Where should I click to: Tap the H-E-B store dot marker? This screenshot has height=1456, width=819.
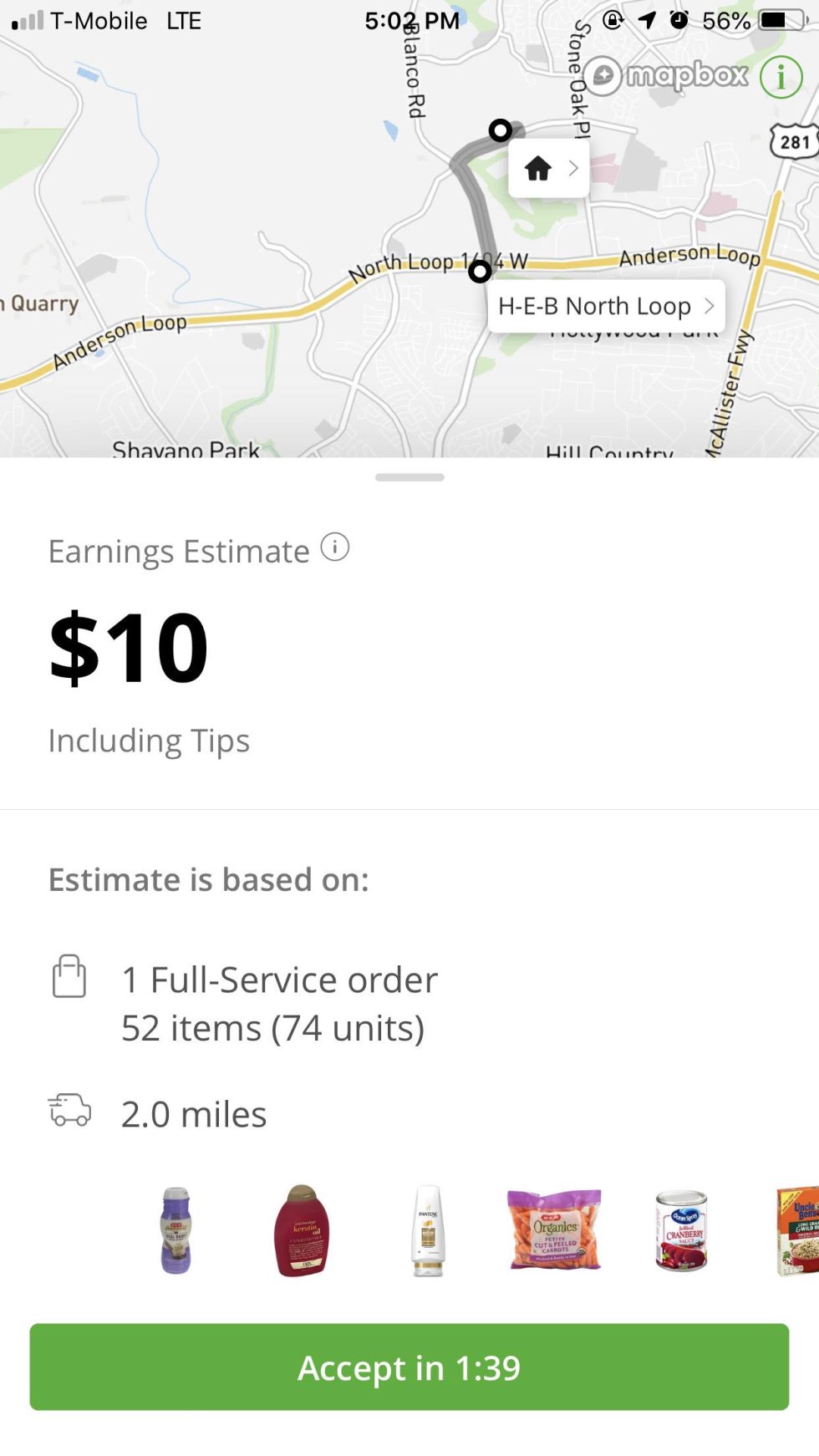click(479, 270)
